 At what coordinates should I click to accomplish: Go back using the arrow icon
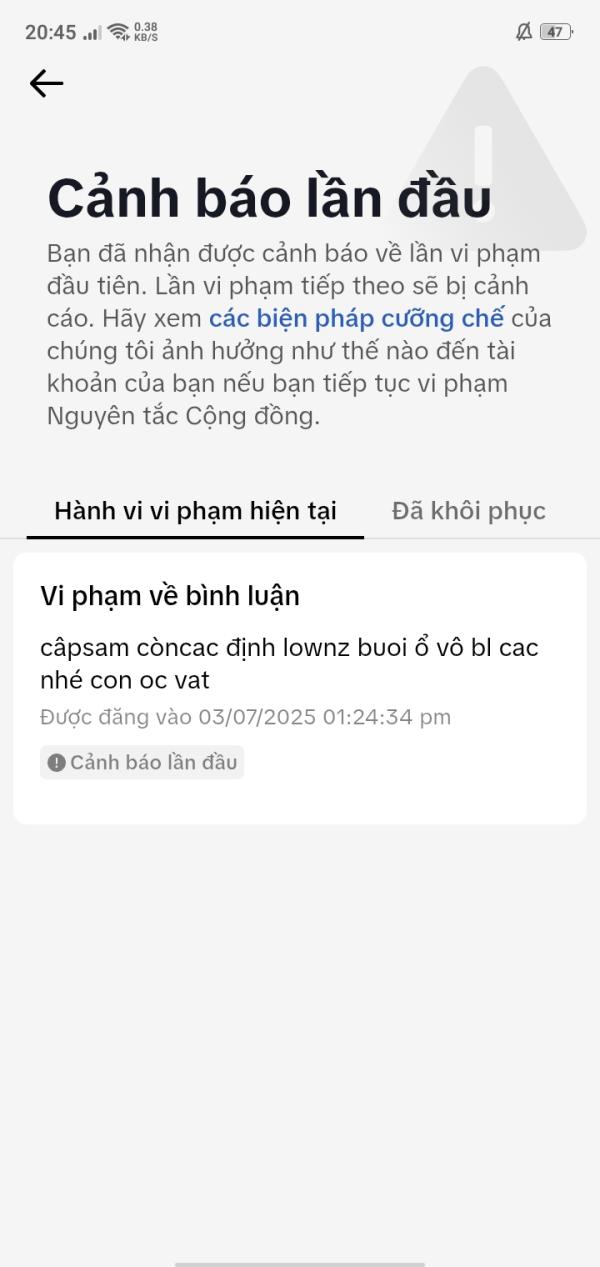[46, 83]
